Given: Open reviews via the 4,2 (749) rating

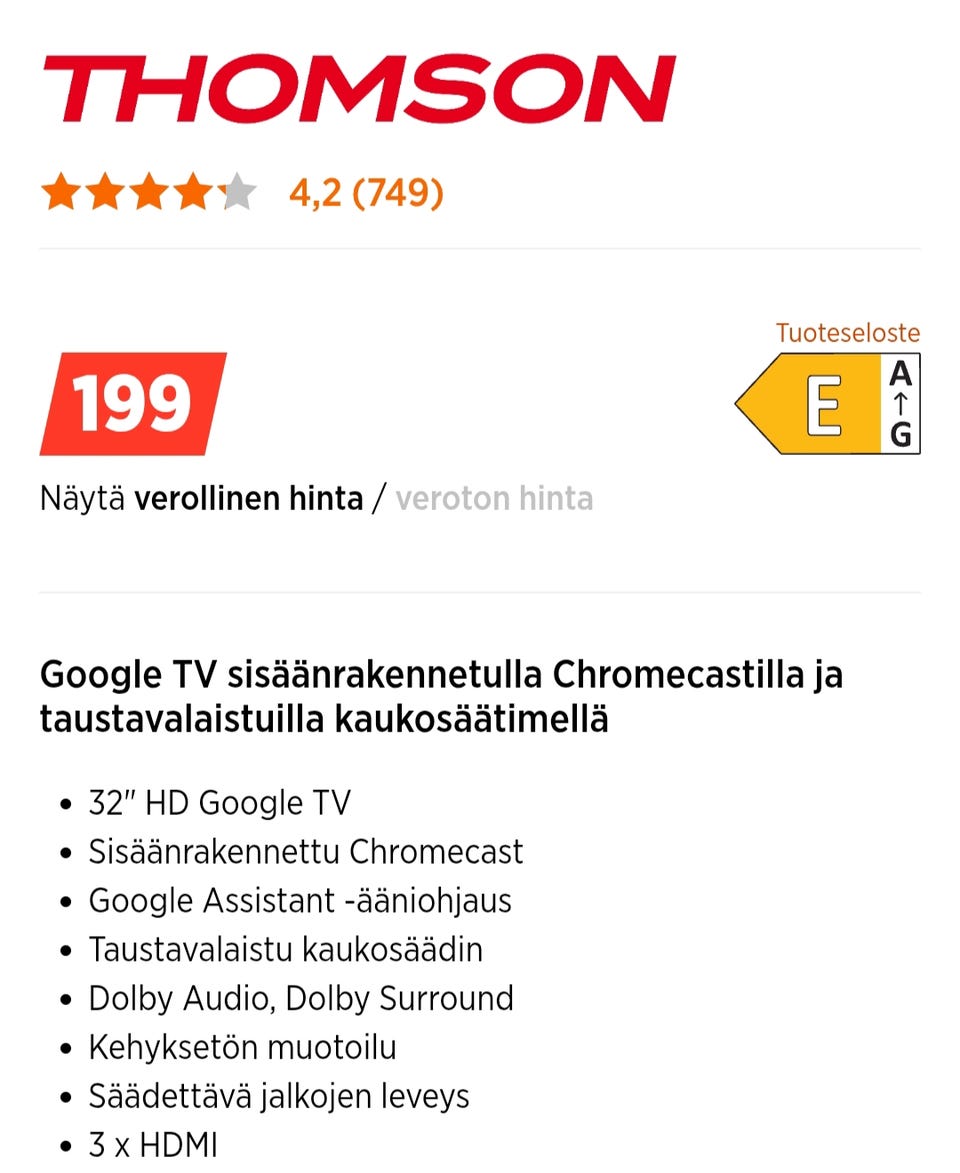Looking at the screenshot, I should coord(366,192).
